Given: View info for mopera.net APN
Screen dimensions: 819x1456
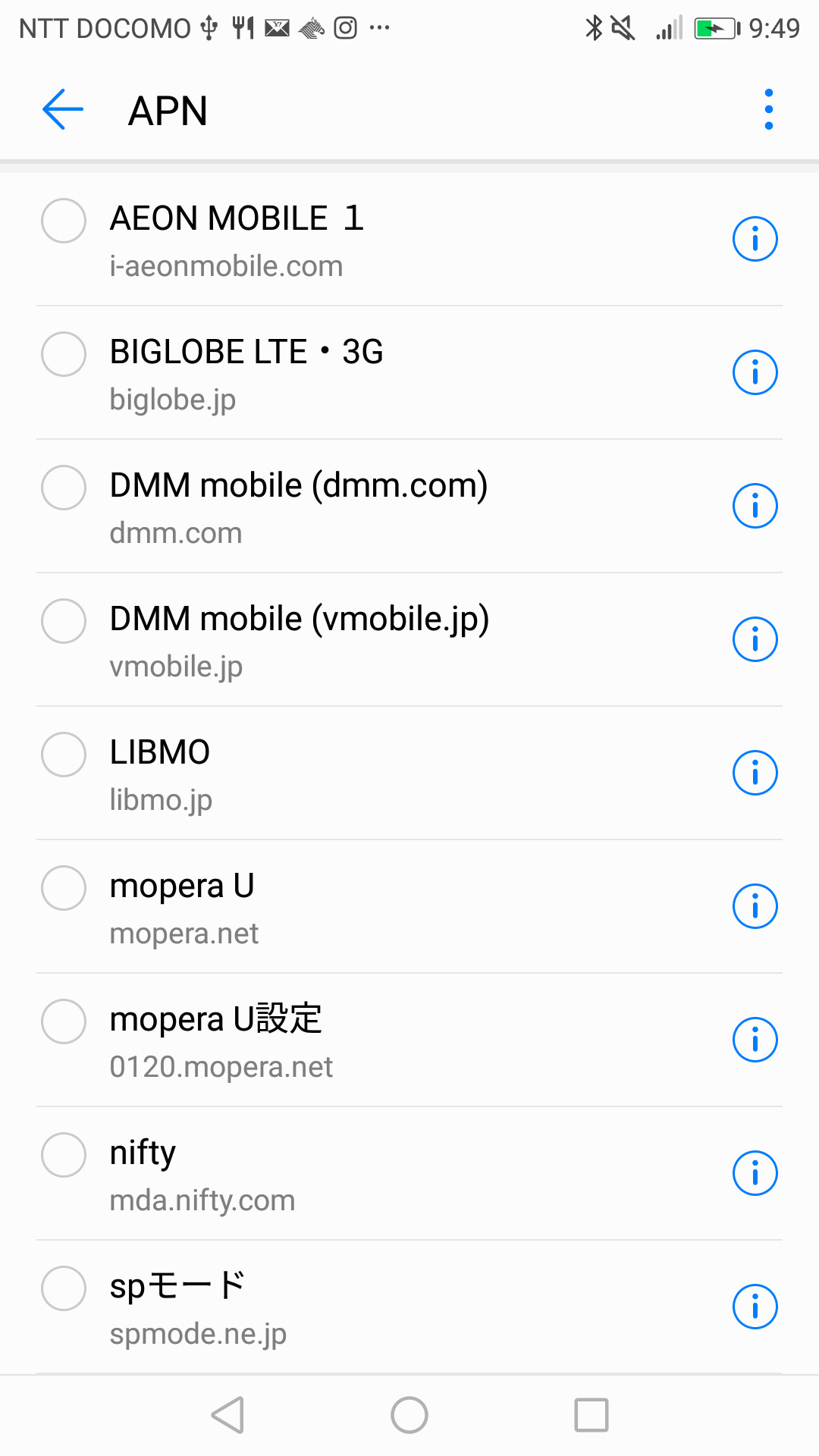Looking at the screenshot, I should 755,906.
